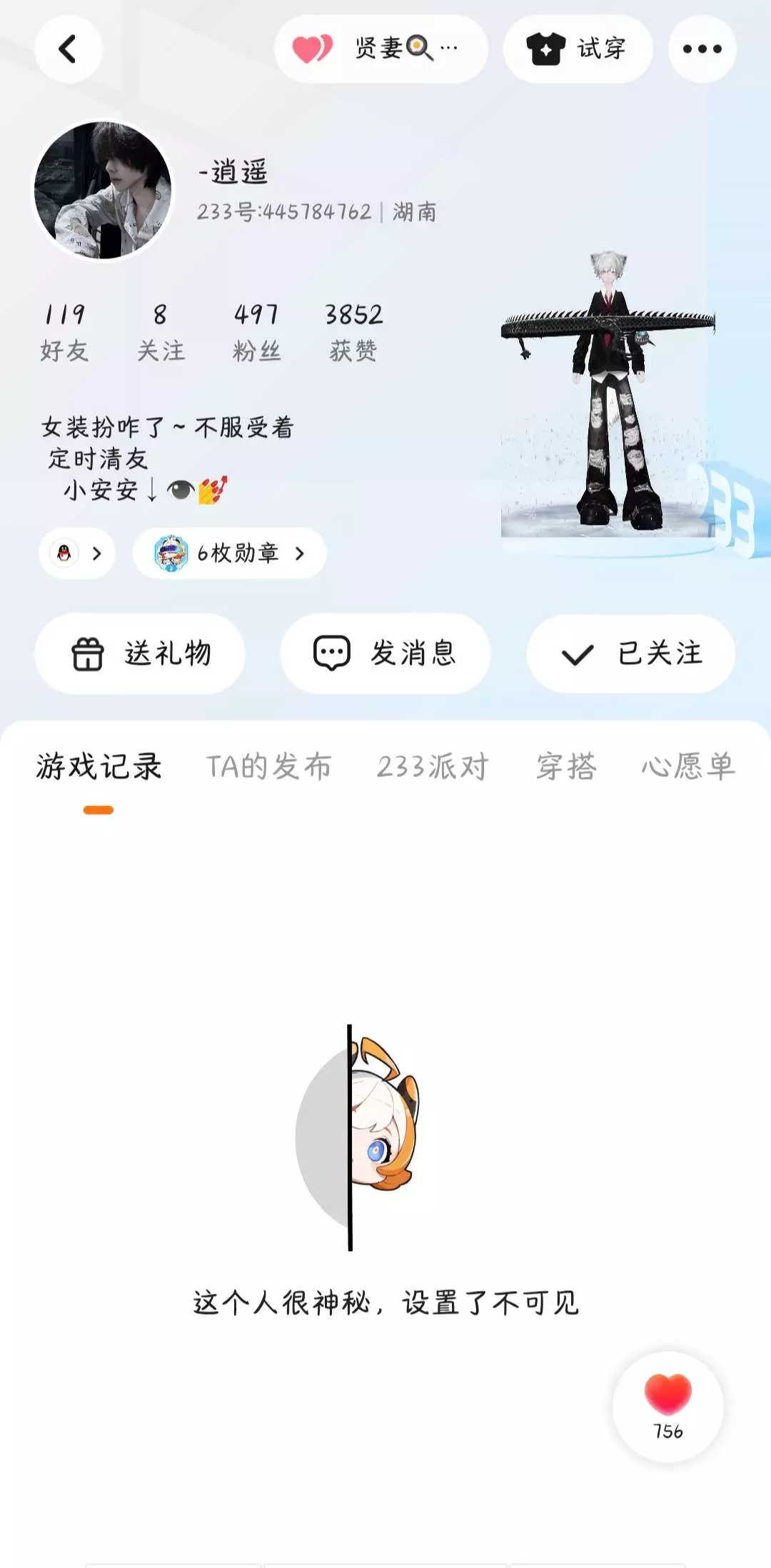This screenshot has height=1568, width=771.
Task: View the 6枚勋章 medals
Action: [x=230, y=553]
